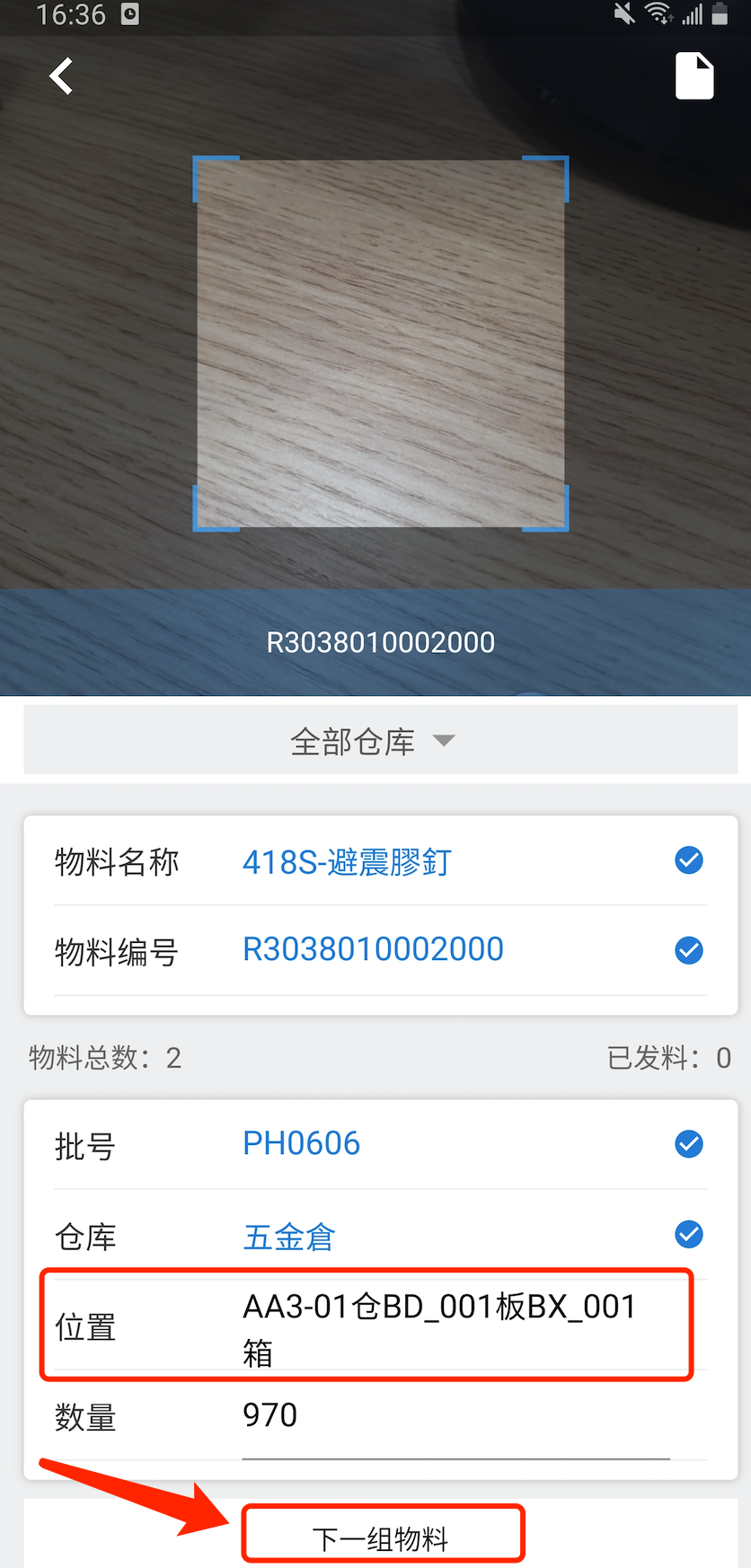Viewport: 751px width, 1568px height.
Task: Tap the 下一组物料 button
Action: pos(382,1537)
